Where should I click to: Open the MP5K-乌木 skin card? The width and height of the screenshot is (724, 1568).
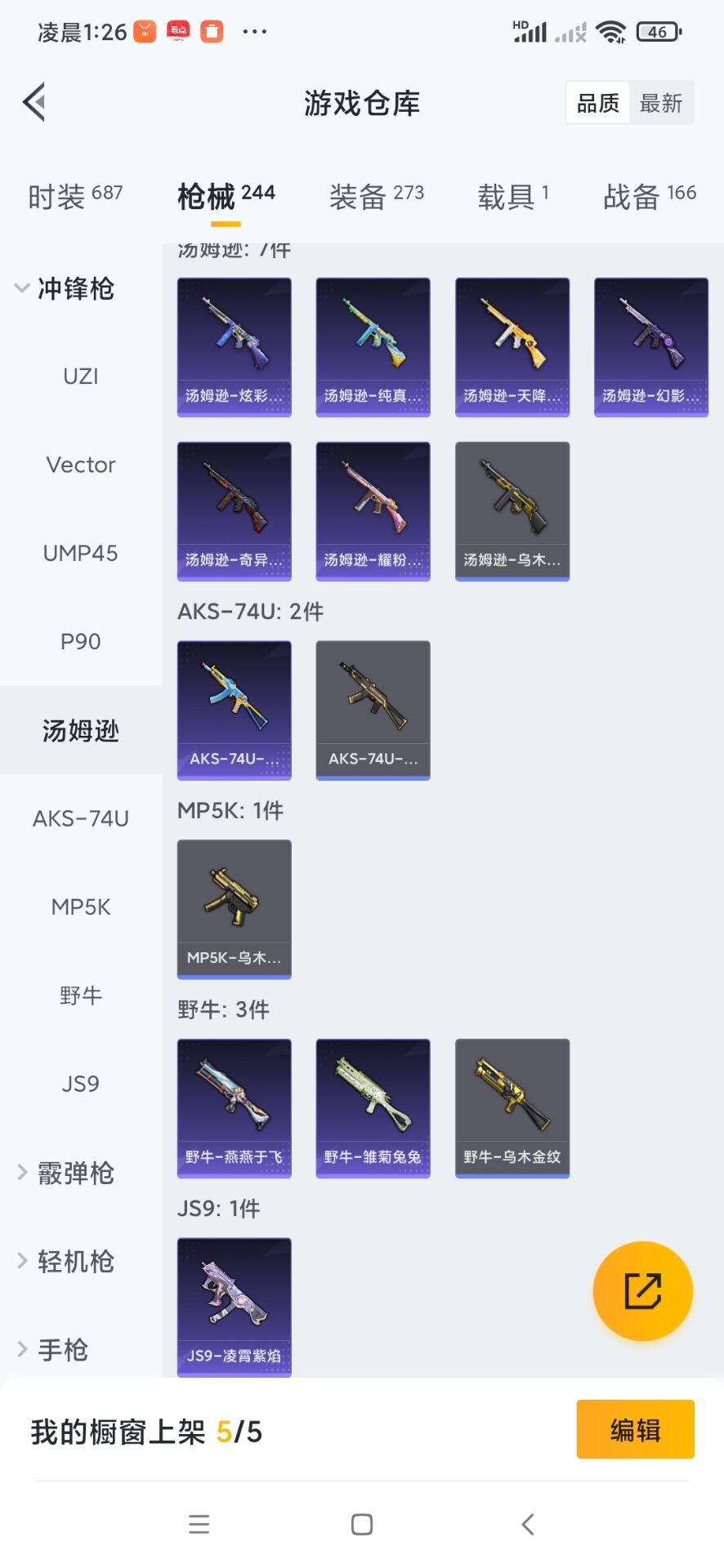tap(234, 909)
